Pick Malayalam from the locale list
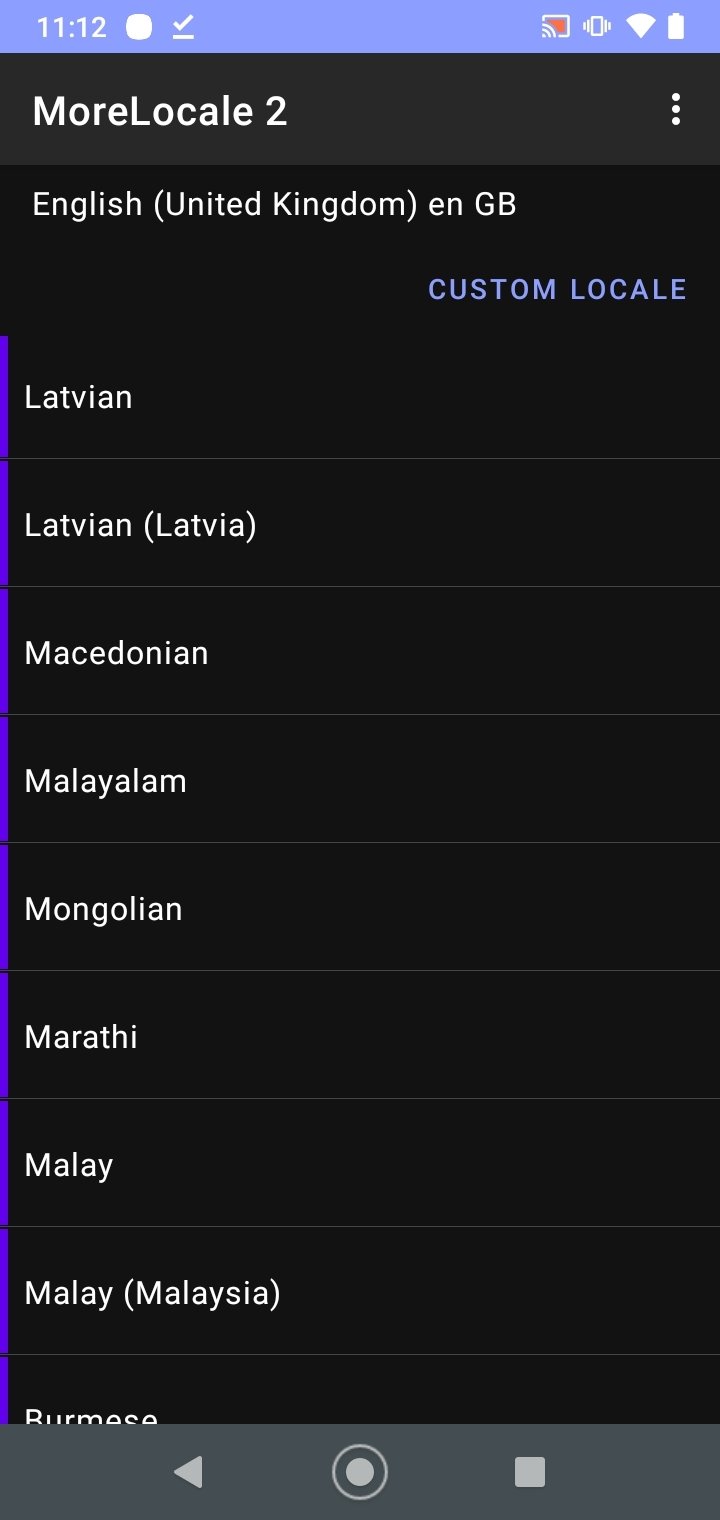Screen dimensions: 720x1520 point(360,781)
